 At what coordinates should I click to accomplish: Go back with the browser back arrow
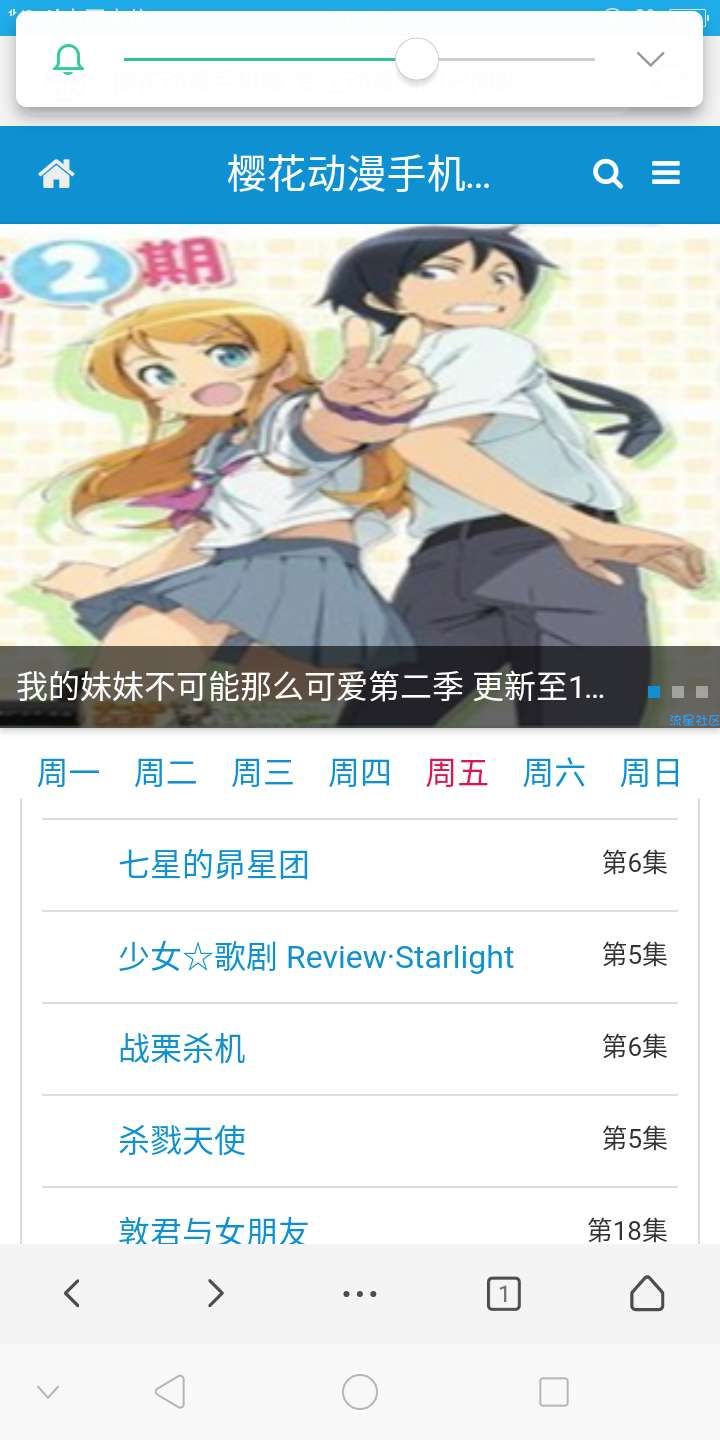coord(72,1294)
